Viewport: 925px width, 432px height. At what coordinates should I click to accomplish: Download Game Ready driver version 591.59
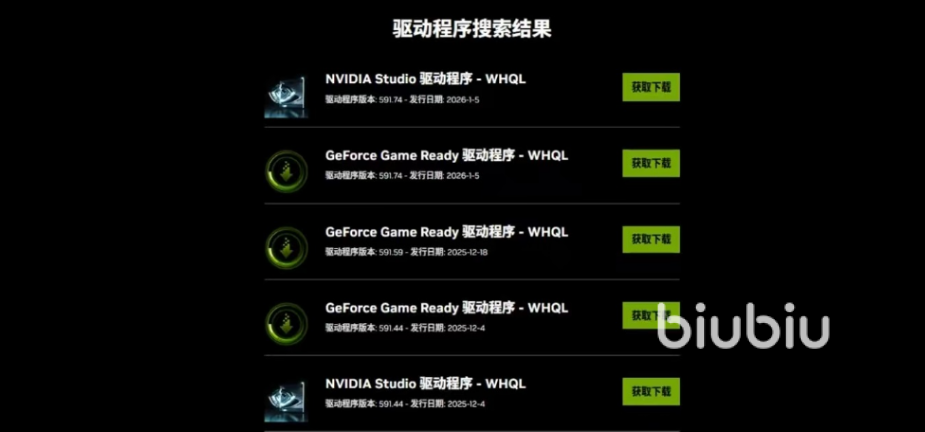click(x=650, y=239)
